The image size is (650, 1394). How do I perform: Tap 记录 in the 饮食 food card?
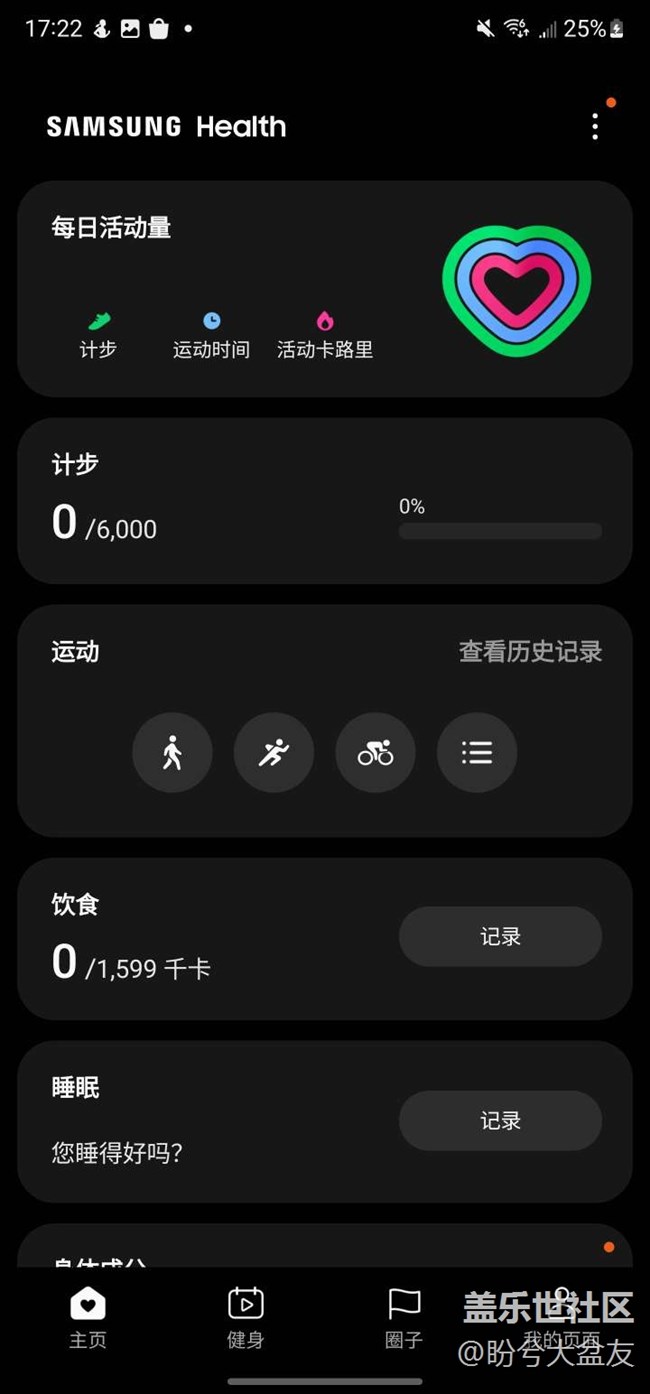click(500, 937)
